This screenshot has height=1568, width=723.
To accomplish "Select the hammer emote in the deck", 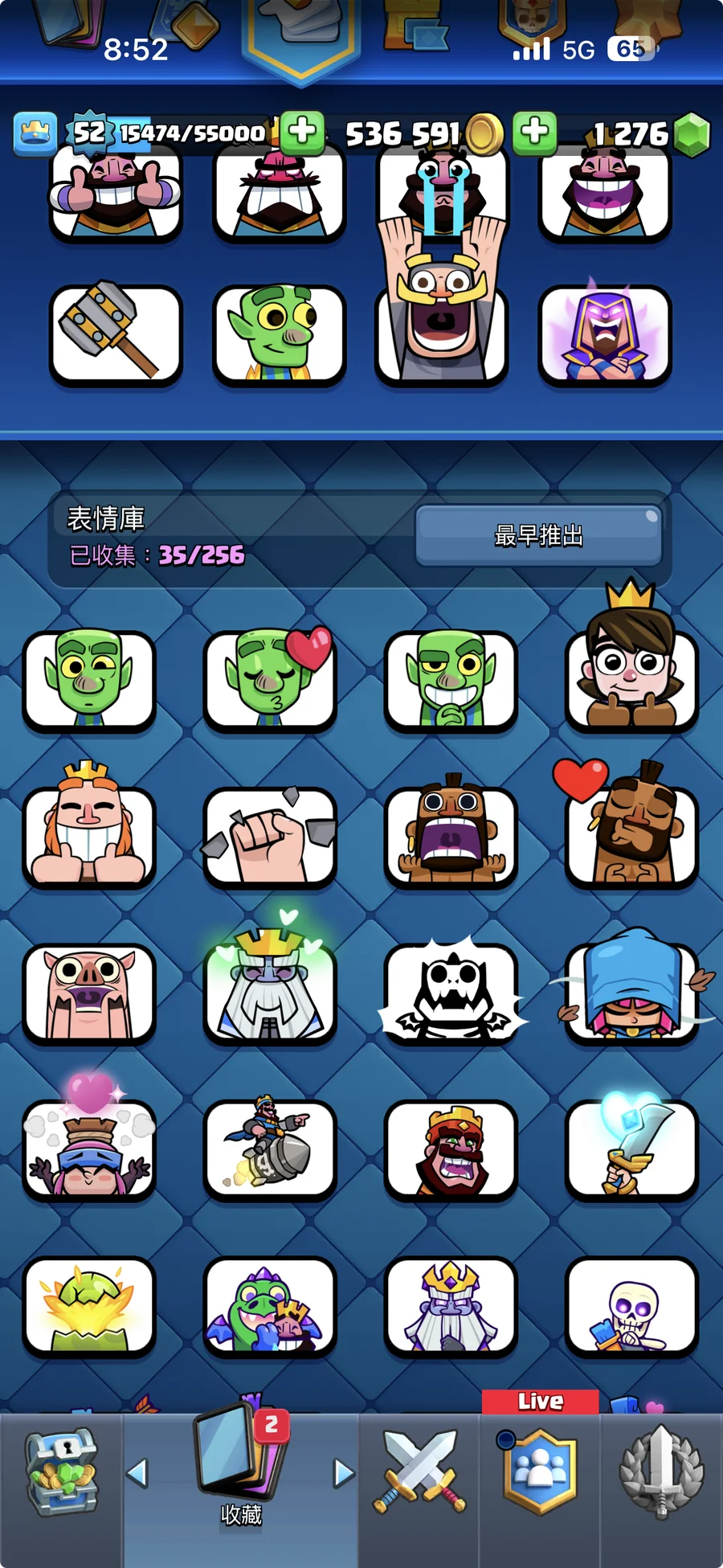I will pos(116,334).
